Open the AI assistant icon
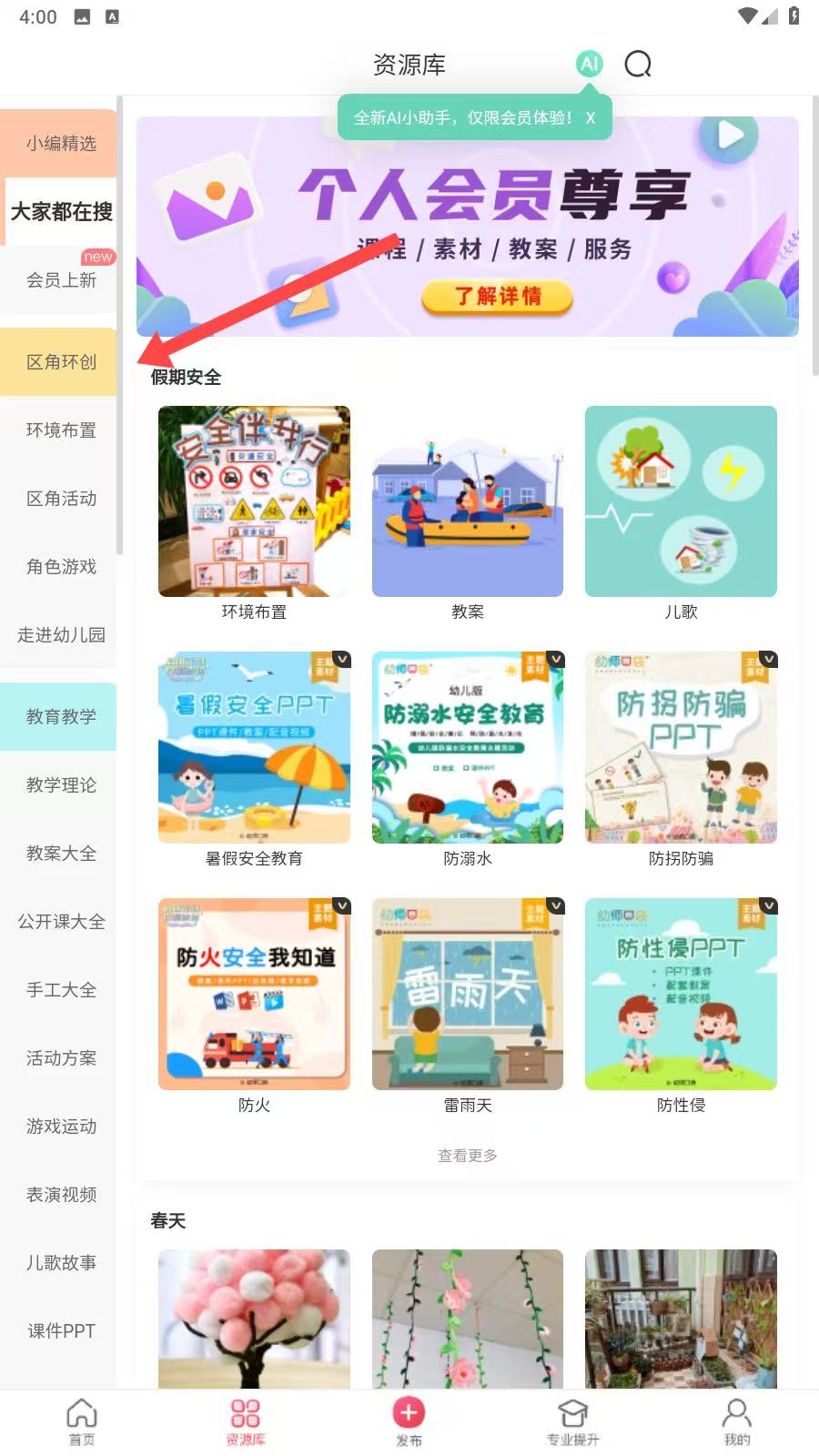The image size is (819, 1456). (590, 64)
